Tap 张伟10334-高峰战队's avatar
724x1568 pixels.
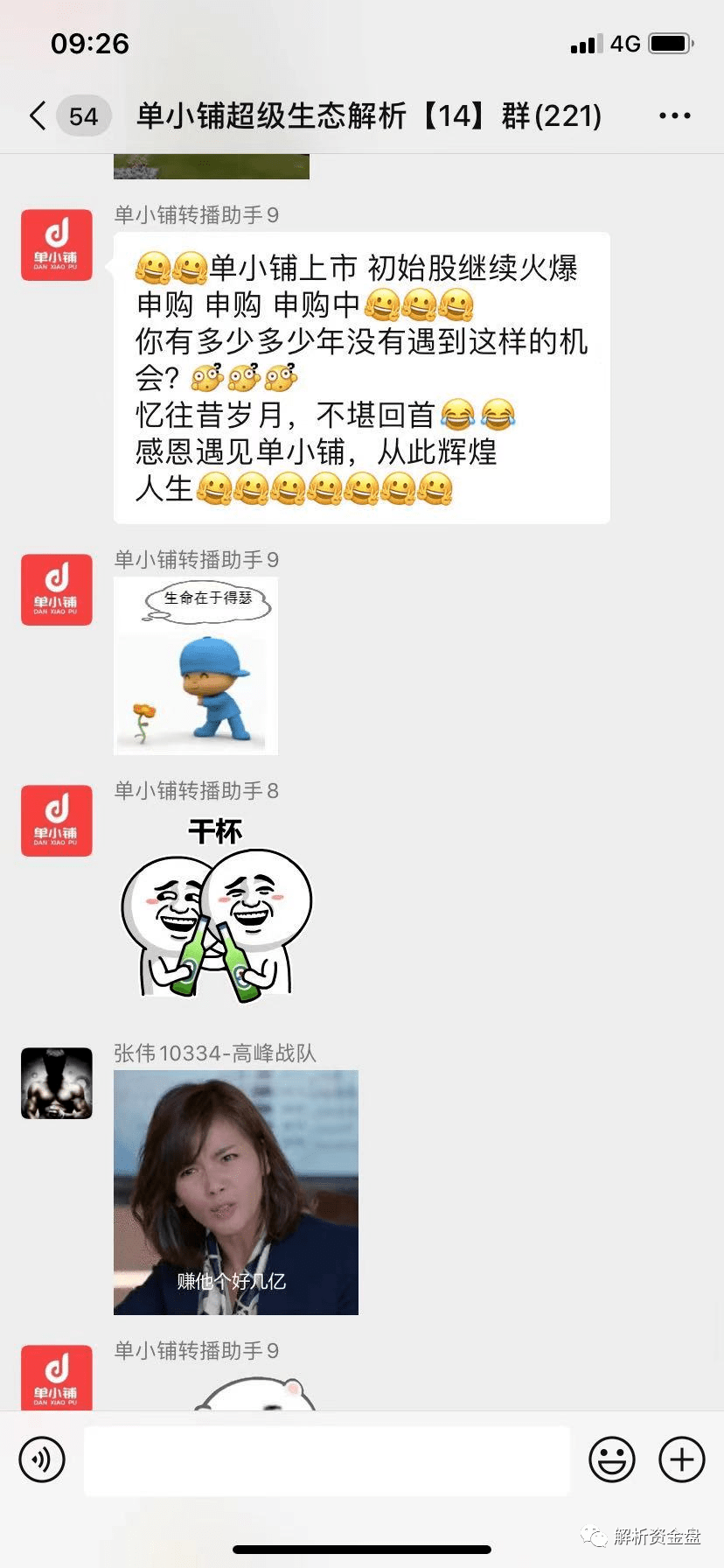[x=56, y=1082]
